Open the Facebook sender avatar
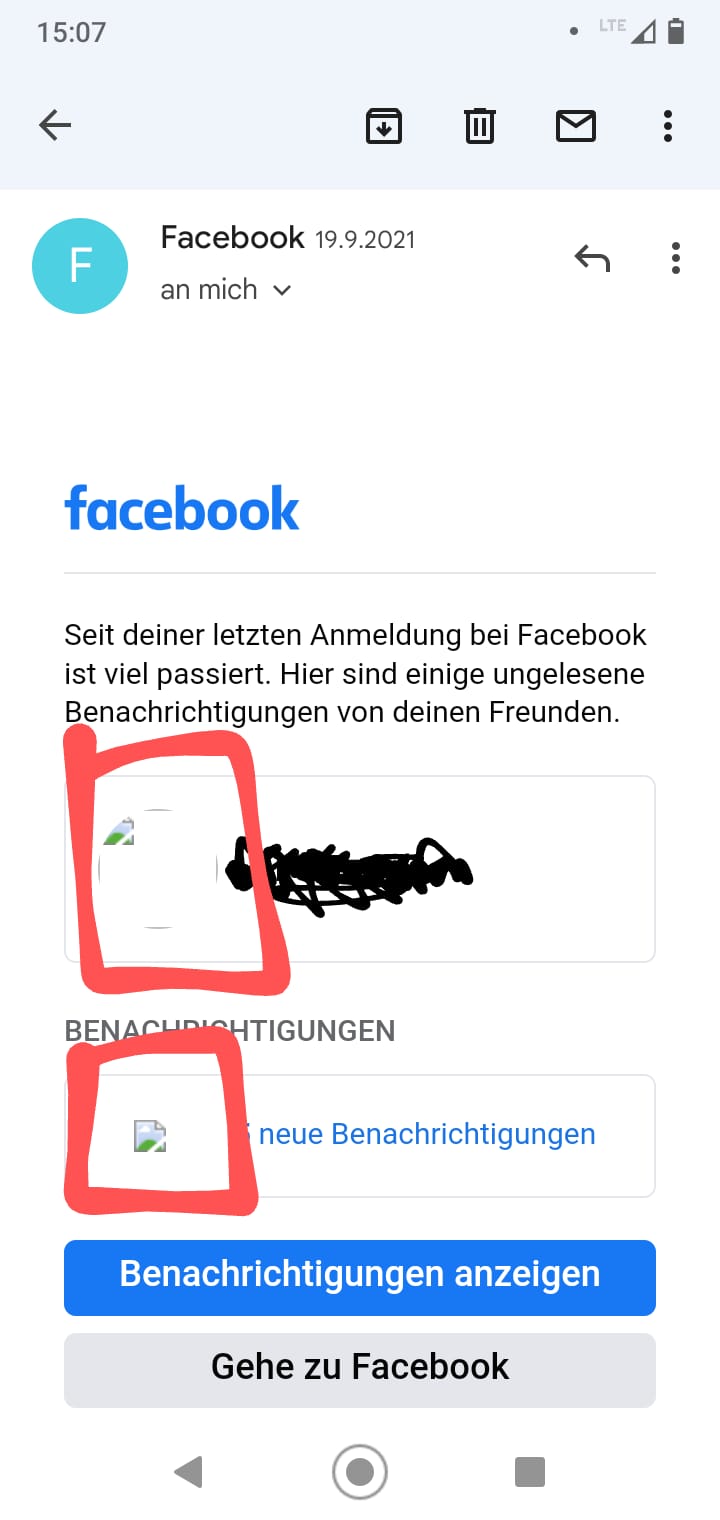Screen dimensions: 720x1520 (x=80, y=266)
